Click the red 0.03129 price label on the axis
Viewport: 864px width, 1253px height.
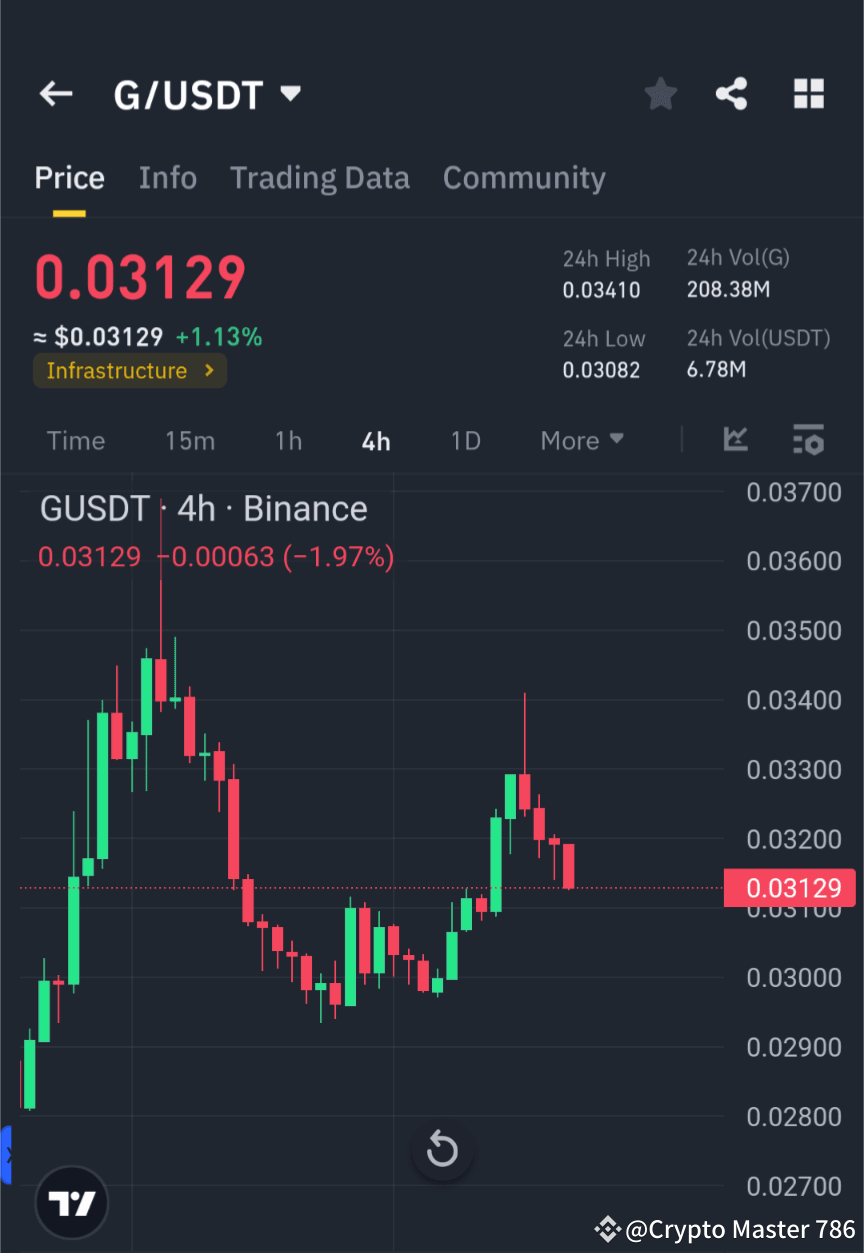coord(790,887)
